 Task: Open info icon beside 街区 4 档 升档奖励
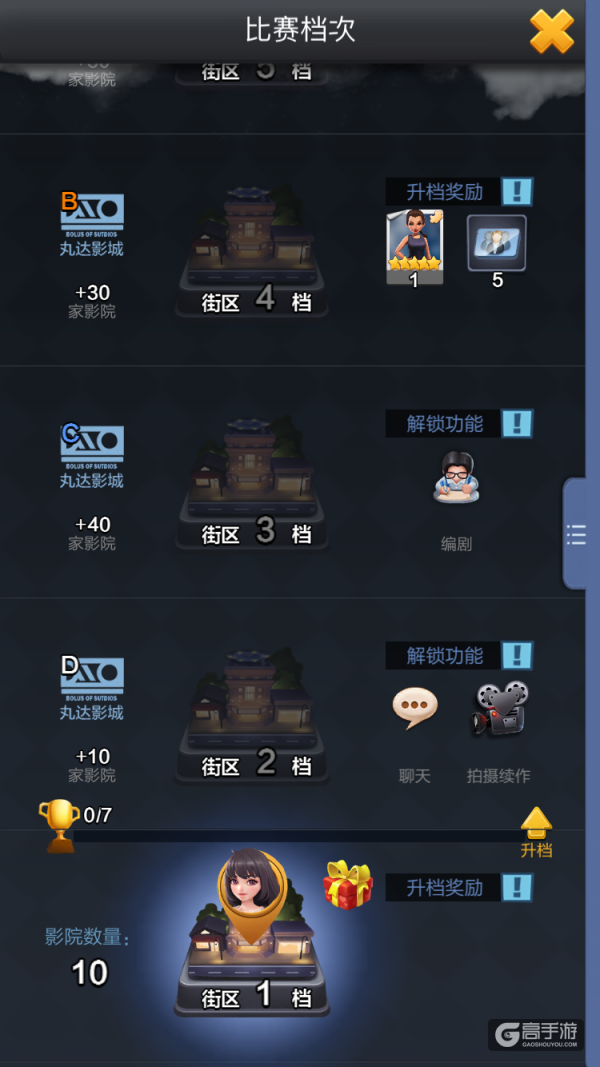517,191
